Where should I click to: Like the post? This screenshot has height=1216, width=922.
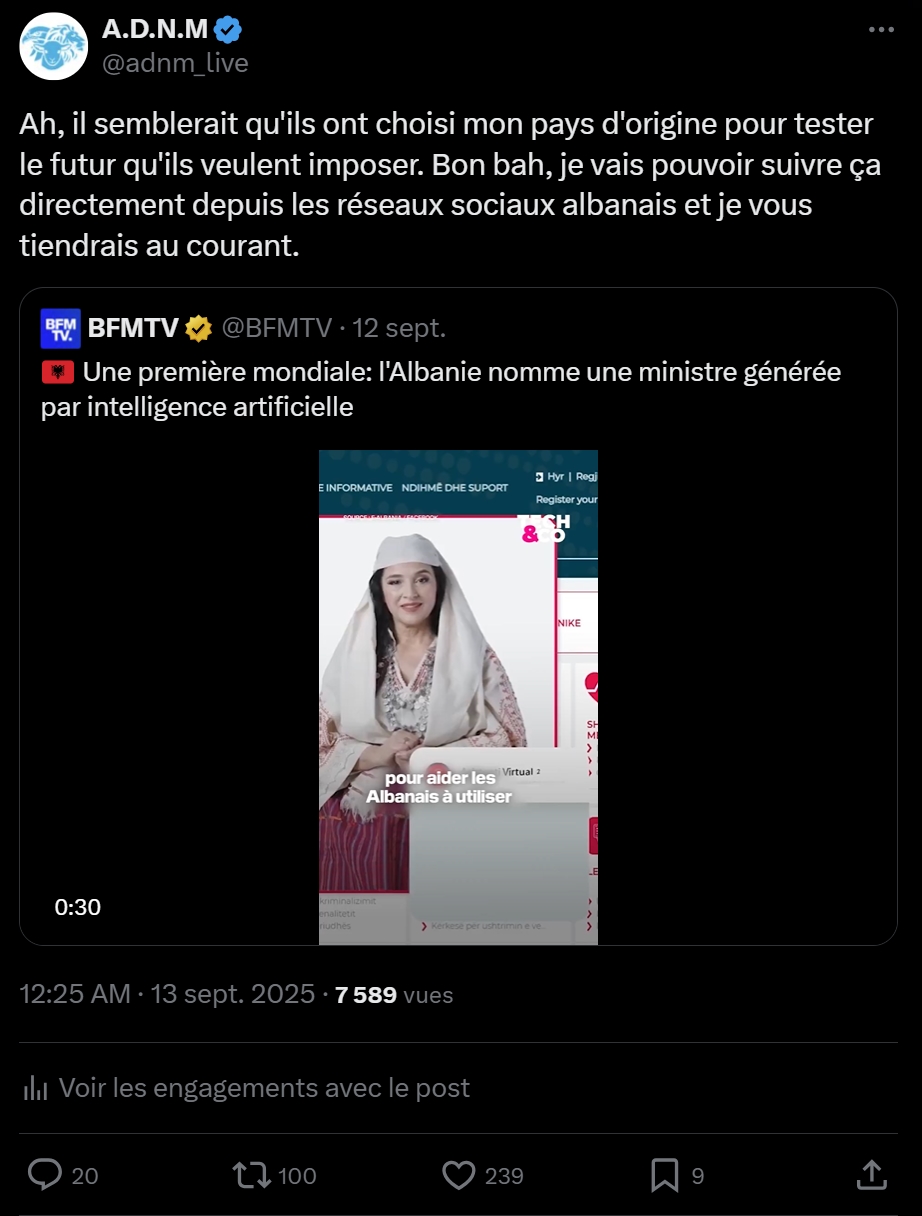pos(459,1175)
